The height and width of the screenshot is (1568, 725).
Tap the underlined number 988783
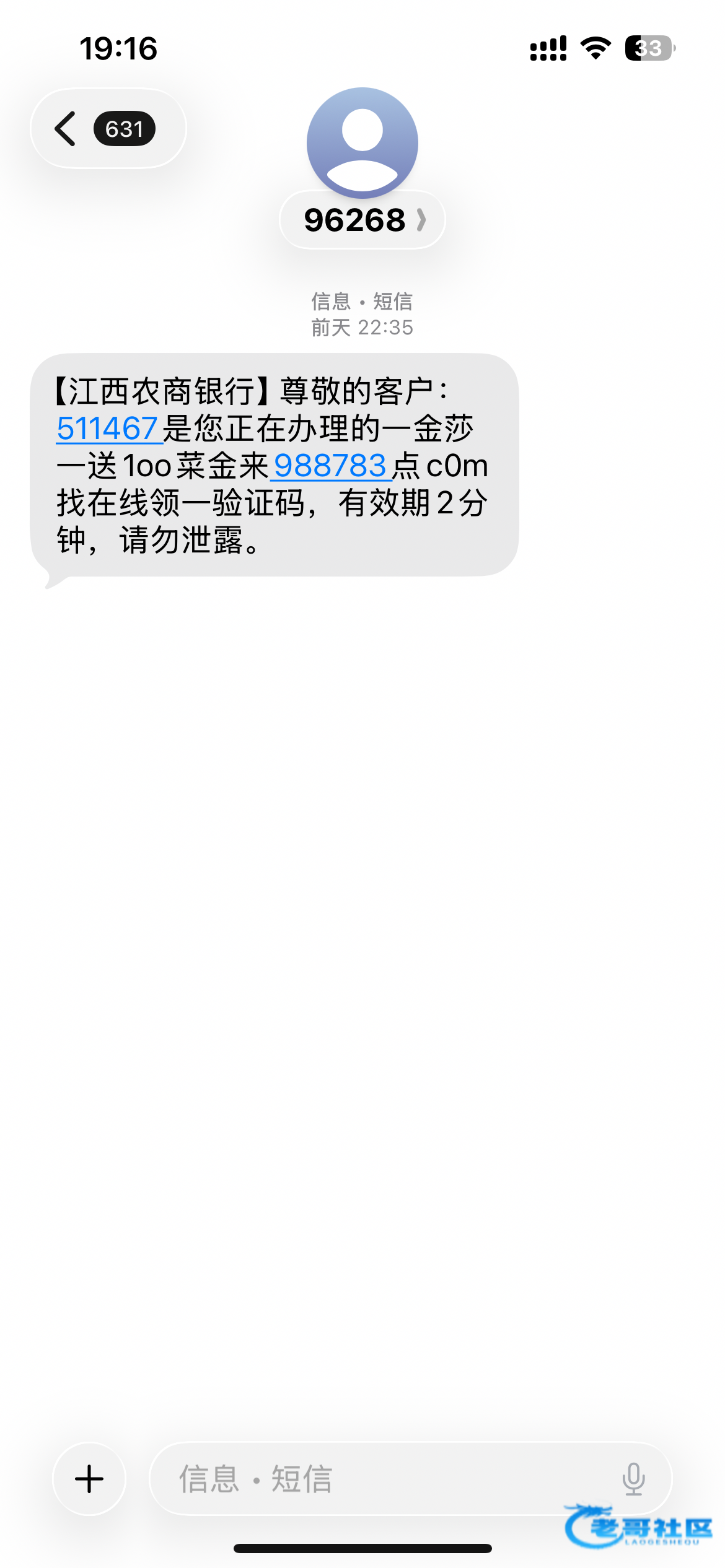pos(330,466)
